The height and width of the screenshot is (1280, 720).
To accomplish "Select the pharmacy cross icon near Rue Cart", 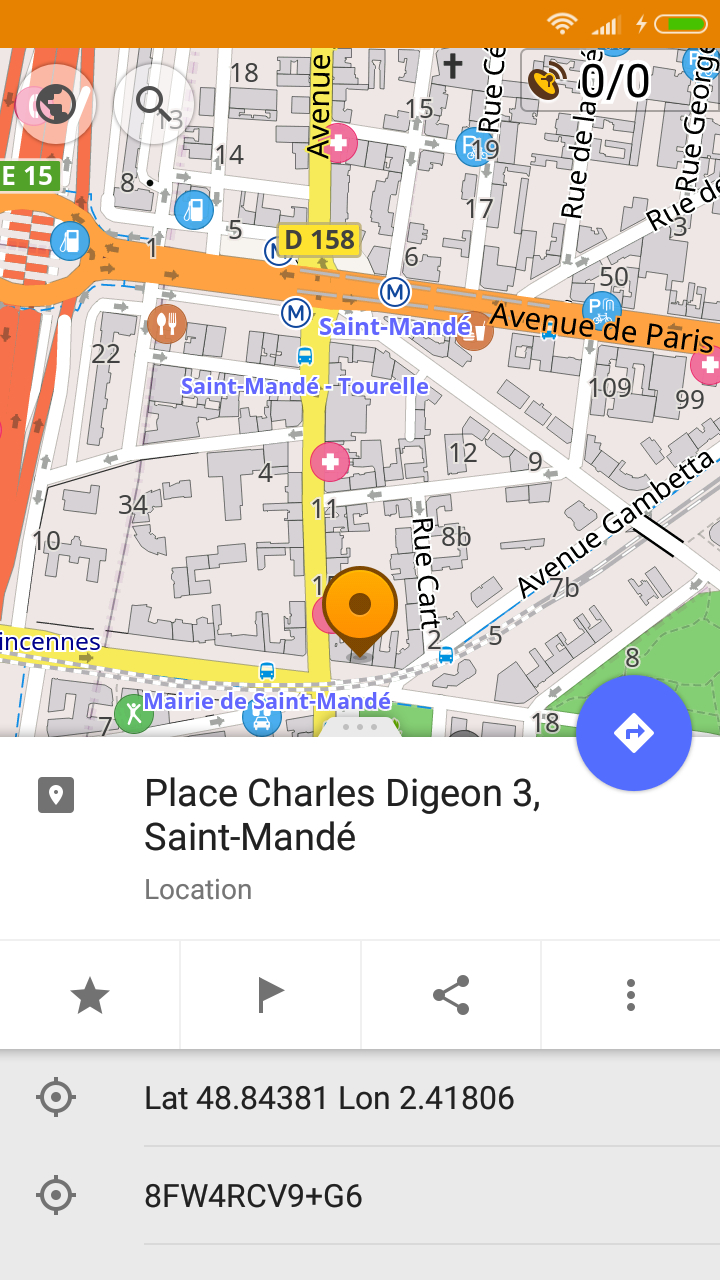I will point(330,462).
